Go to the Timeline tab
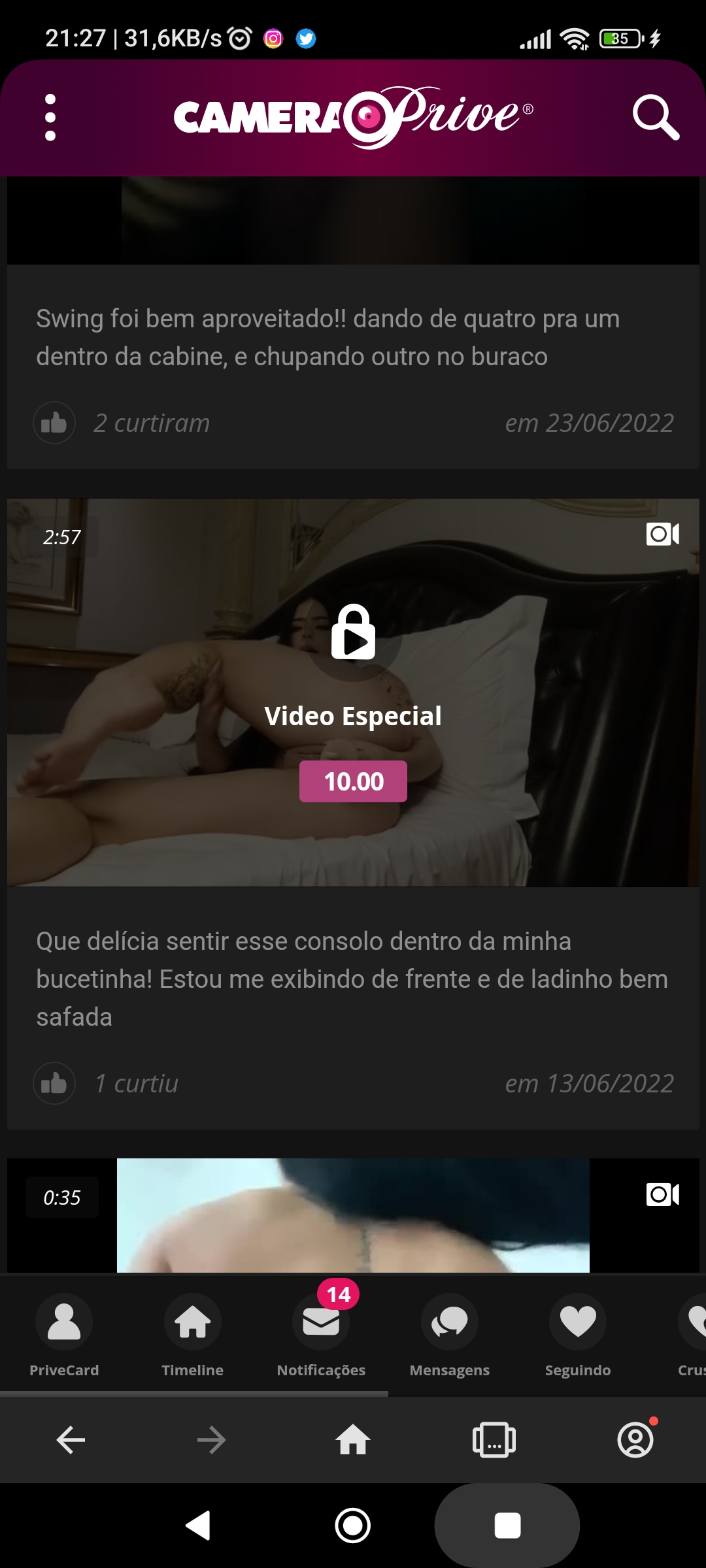The width and height of the screenshot is (706, 1568). coord(193,1336)
